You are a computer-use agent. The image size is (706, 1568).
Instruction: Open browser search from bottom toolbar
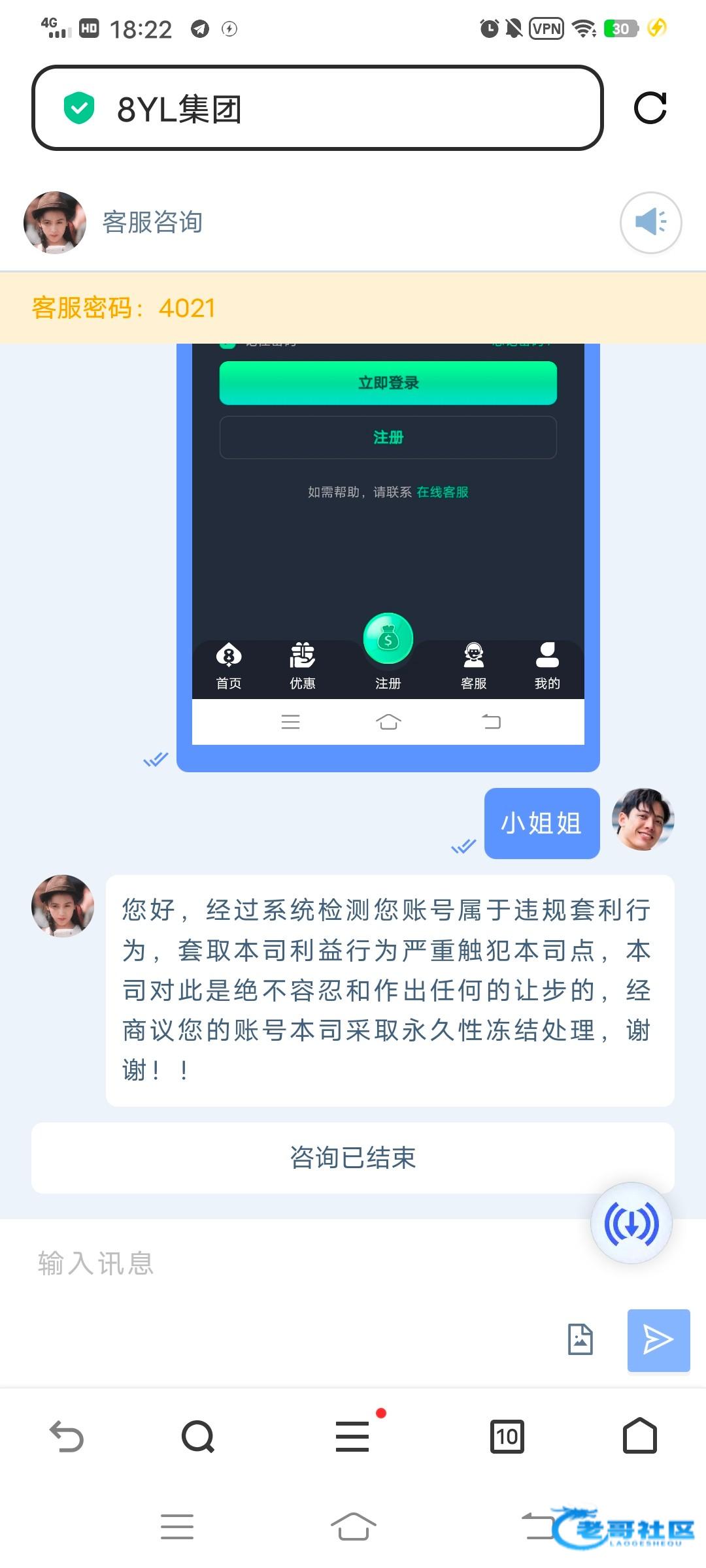[x=197, y=1436]
